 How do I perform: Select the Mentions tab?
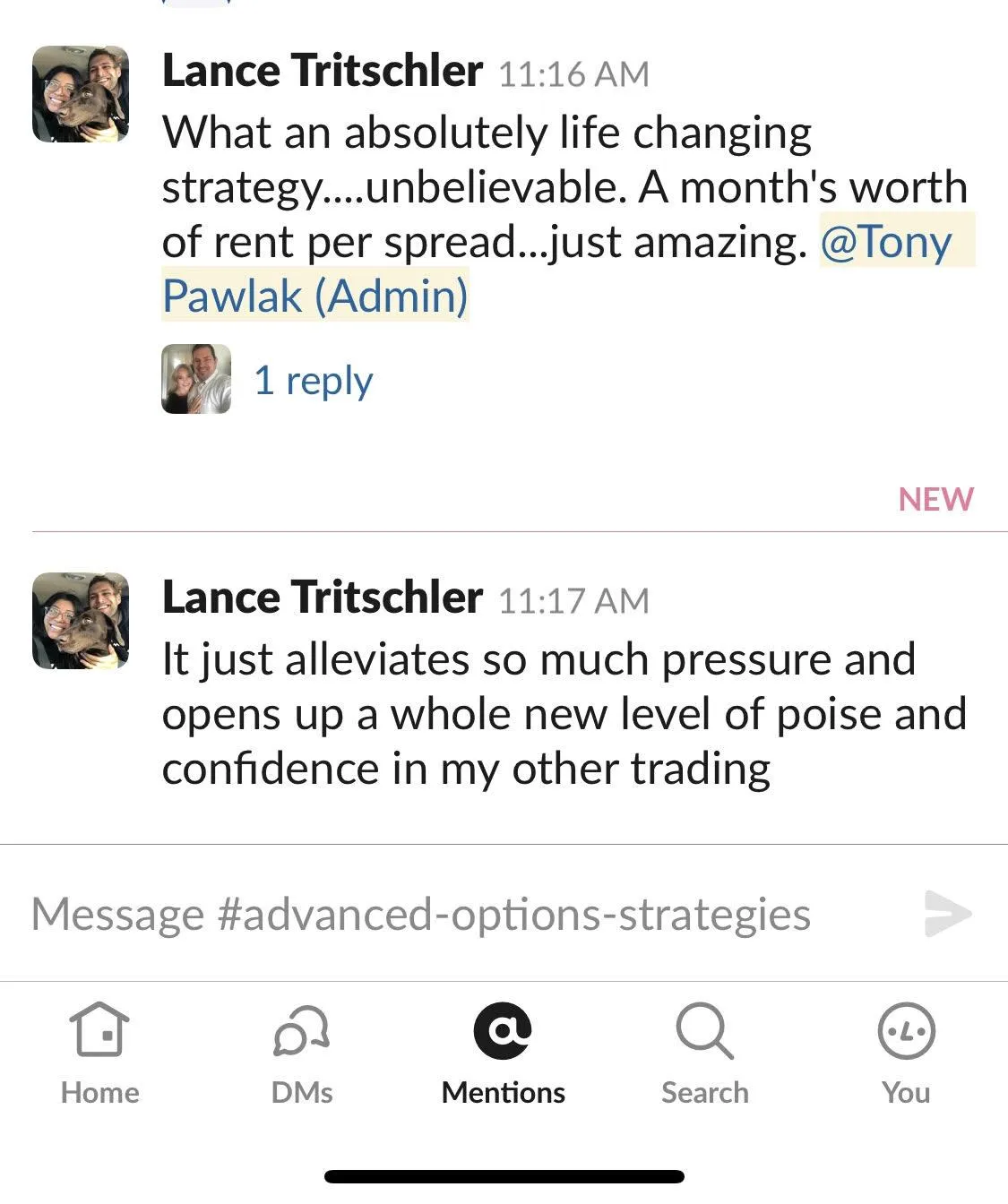pyautogui.click(x=503, y=1053)
